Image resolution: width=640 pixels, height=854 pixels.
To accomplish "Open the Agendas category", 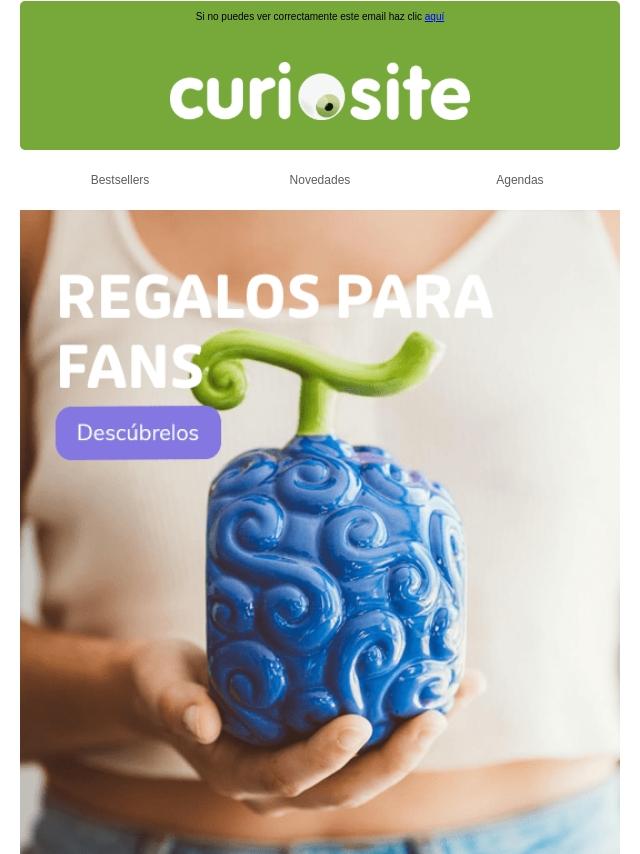I will [519, 180].
